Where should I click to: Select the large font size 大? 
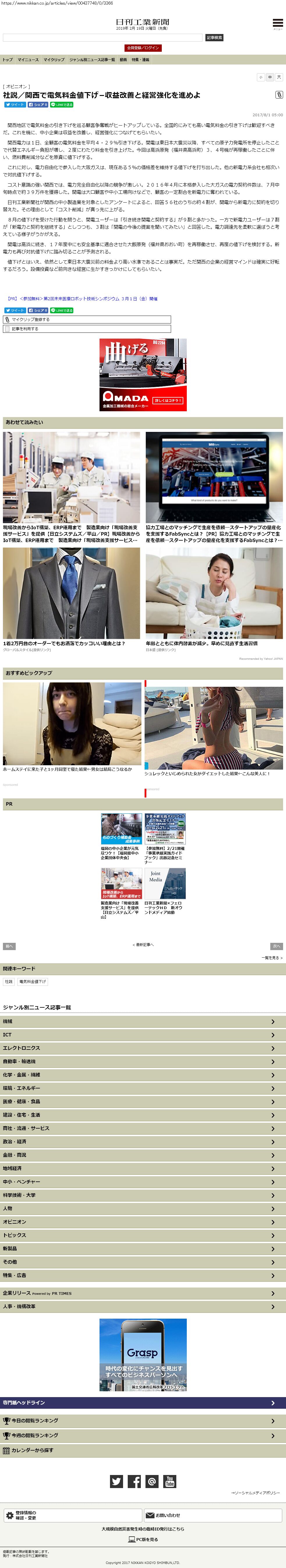pos(279,77)
